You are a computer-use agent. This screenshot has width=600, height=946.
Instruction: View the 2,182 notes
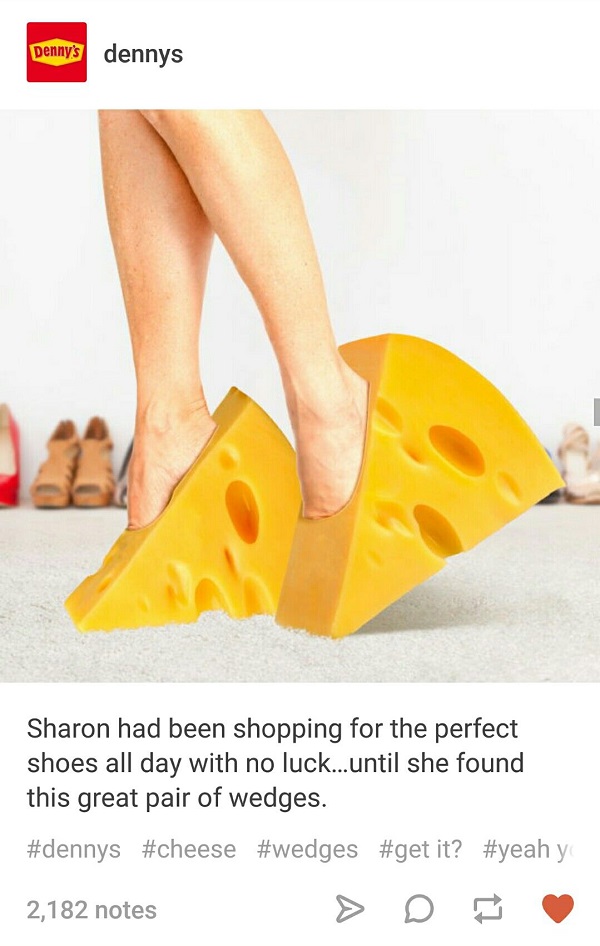tap(91, 910)
